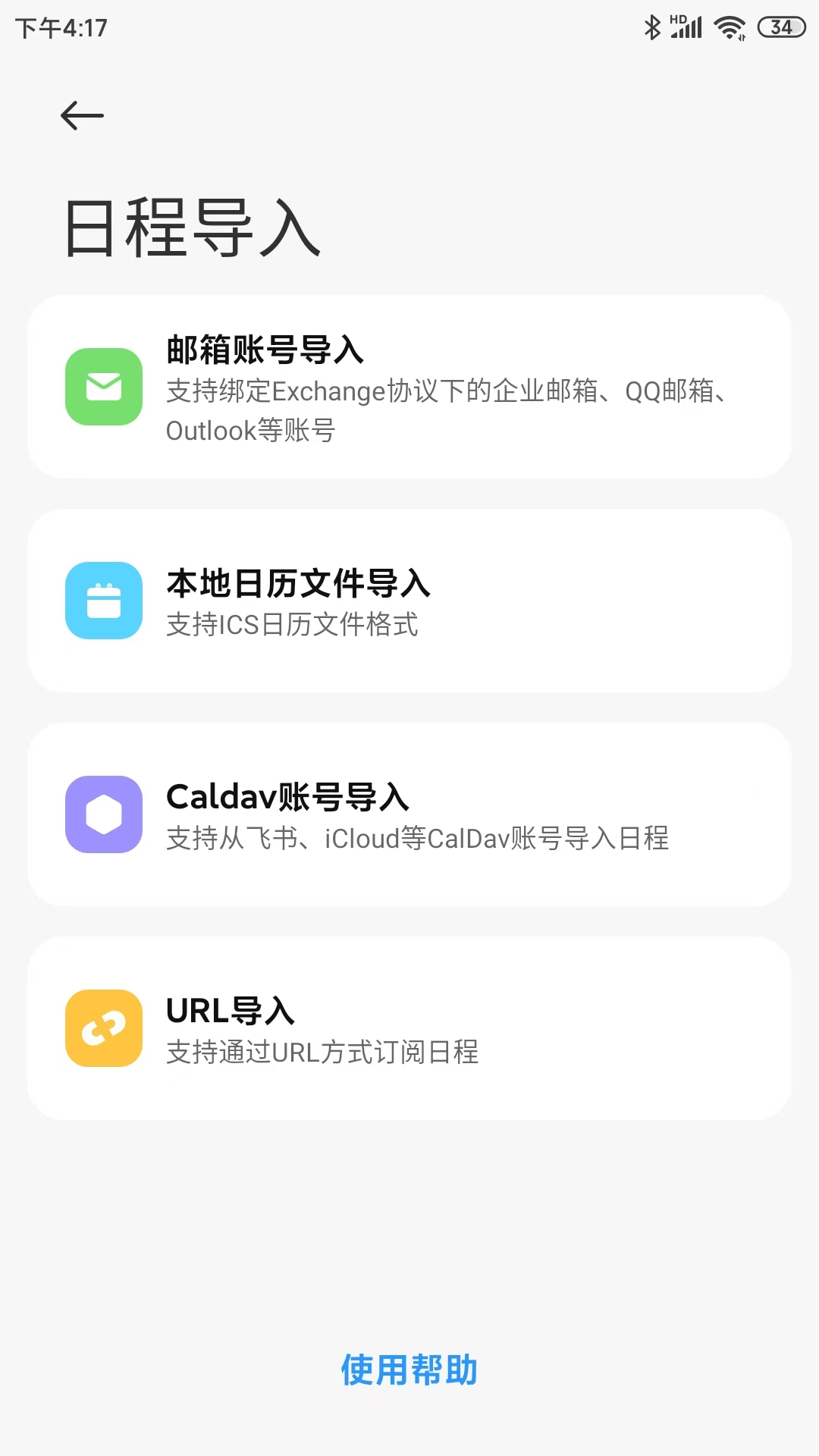Open the 使用帮助 link
The width and height of the screenshot is (819, 1456).
point(409,1370)
